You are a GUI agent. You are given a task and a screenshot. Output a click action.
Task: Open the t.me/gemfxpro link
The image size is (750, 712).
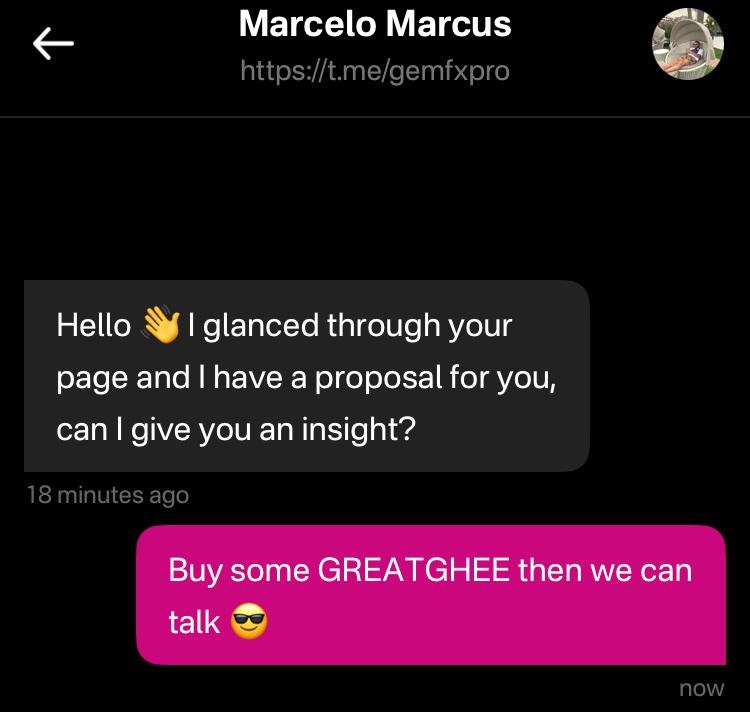pyautogui.click(x=375, y=72)
